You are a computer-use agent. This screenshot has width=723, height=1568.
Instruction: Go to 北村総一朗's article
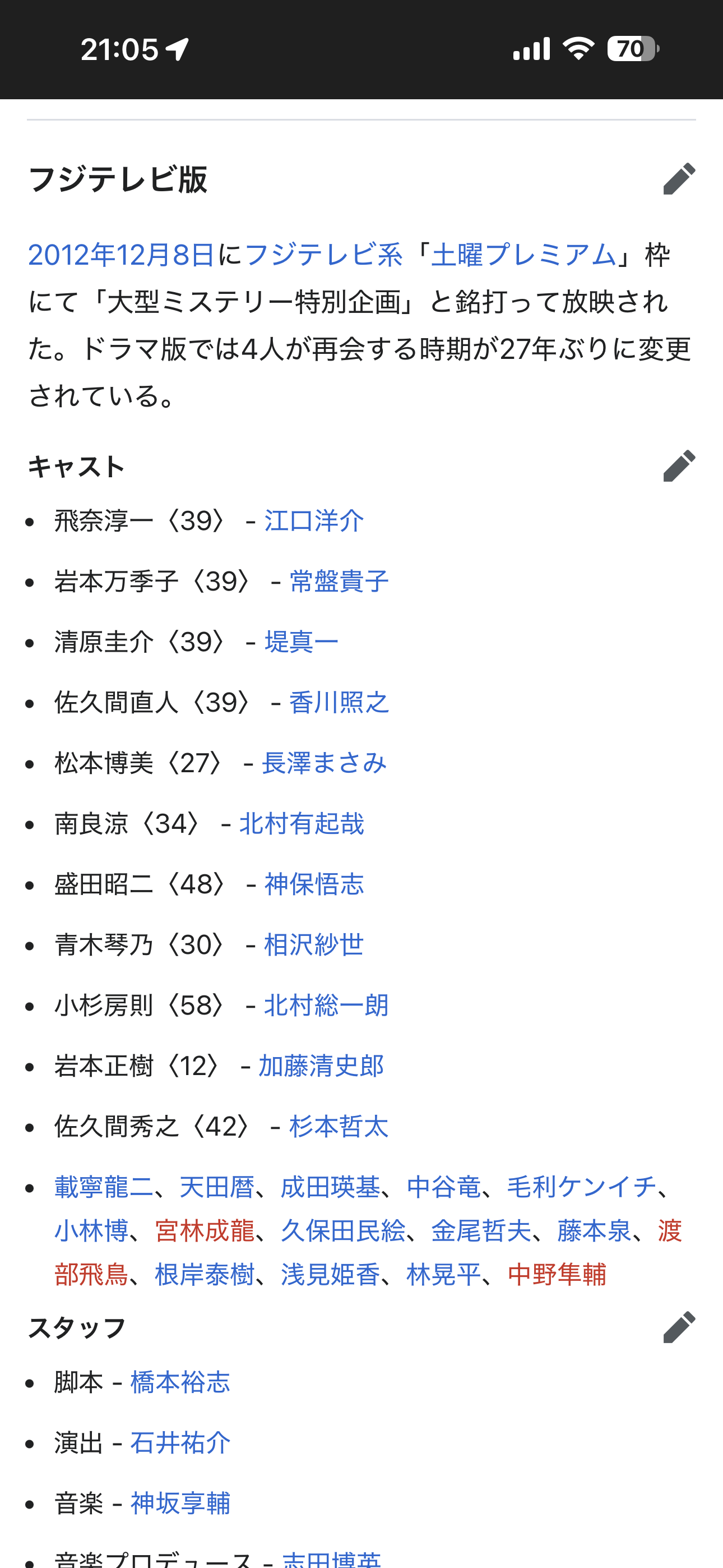tap(326, 1006)
